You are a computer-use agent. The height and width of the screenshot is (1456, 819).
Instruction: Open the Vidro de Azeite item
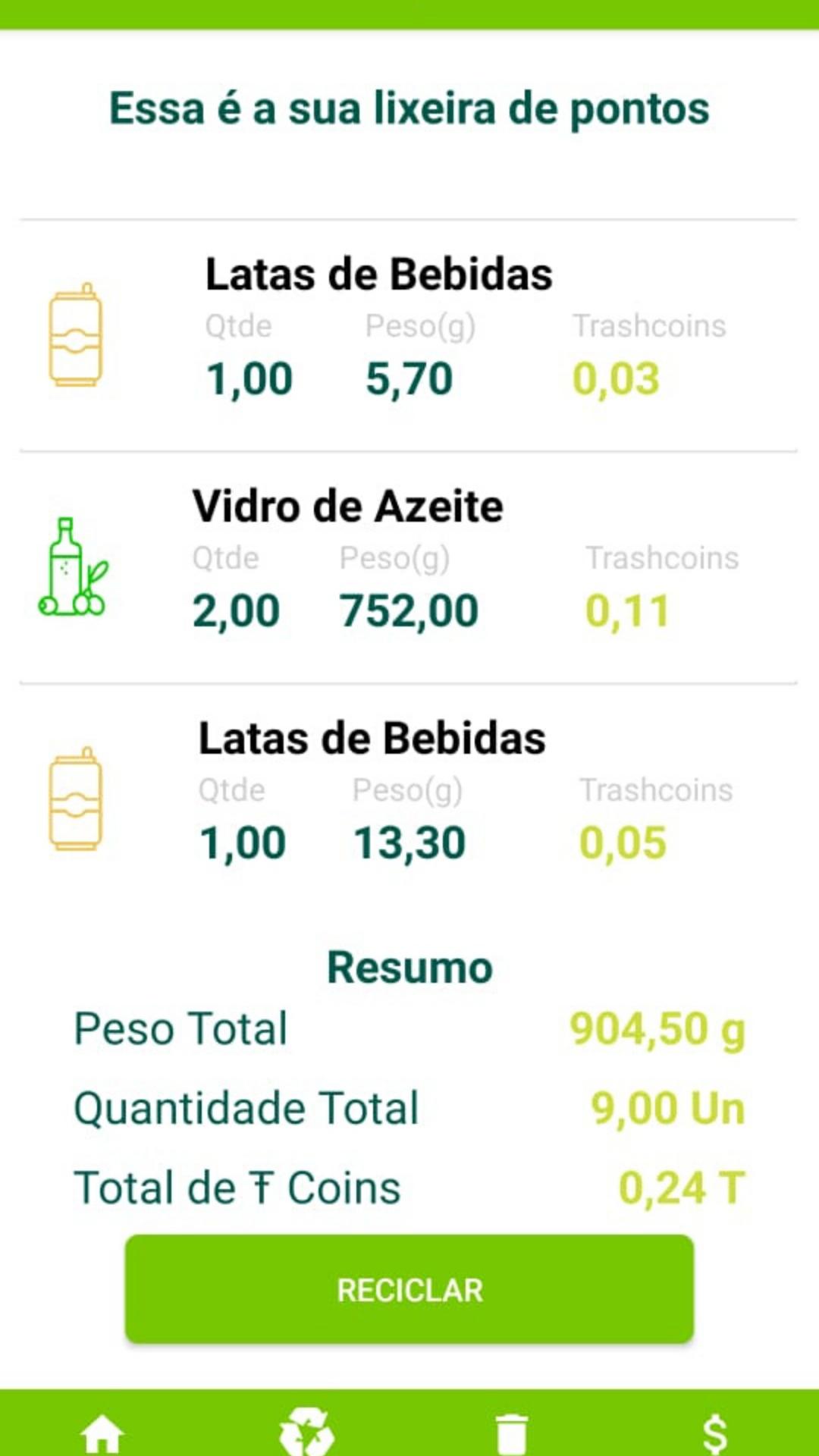(x=409, y=567)
